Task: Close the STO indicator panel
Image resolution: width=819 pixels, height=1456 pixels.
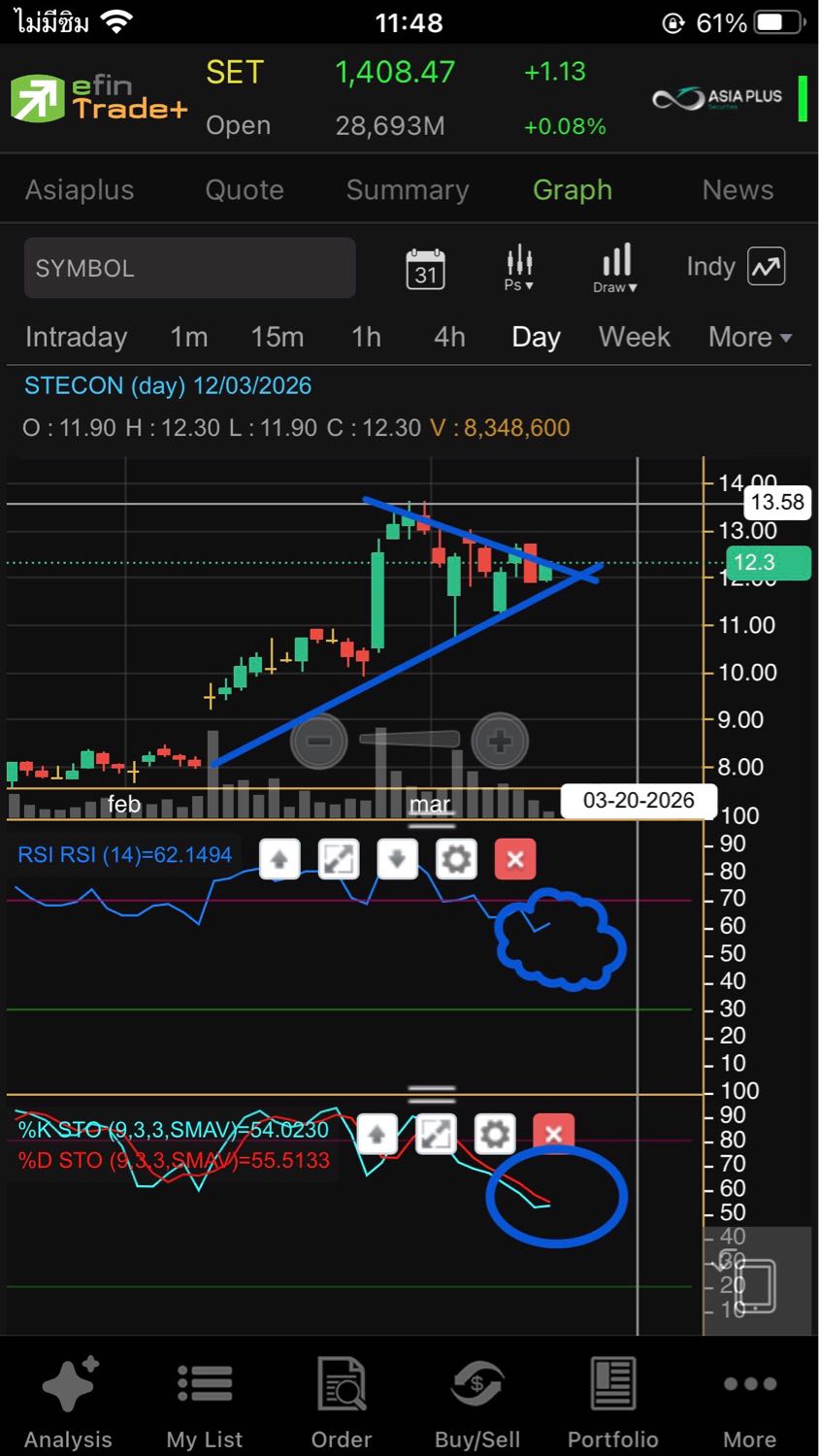Action: [553, 1134]
